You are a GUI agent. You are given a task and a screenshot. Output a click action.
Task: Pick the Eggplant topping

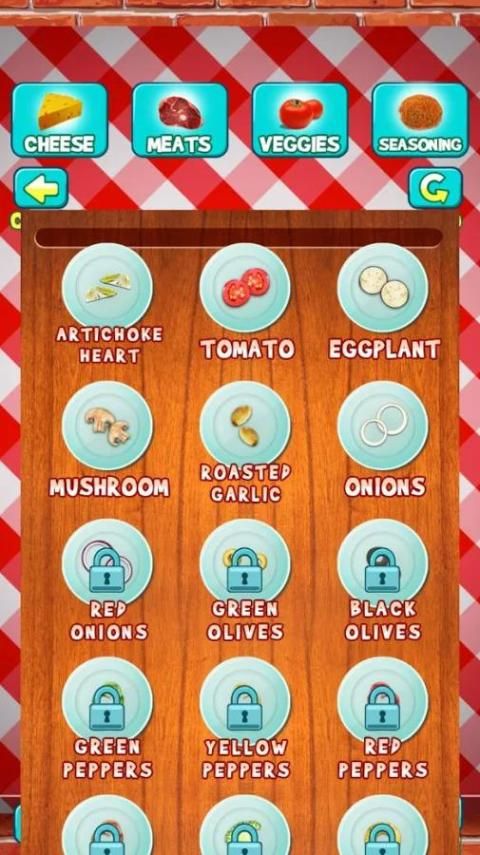pos(383,288)
